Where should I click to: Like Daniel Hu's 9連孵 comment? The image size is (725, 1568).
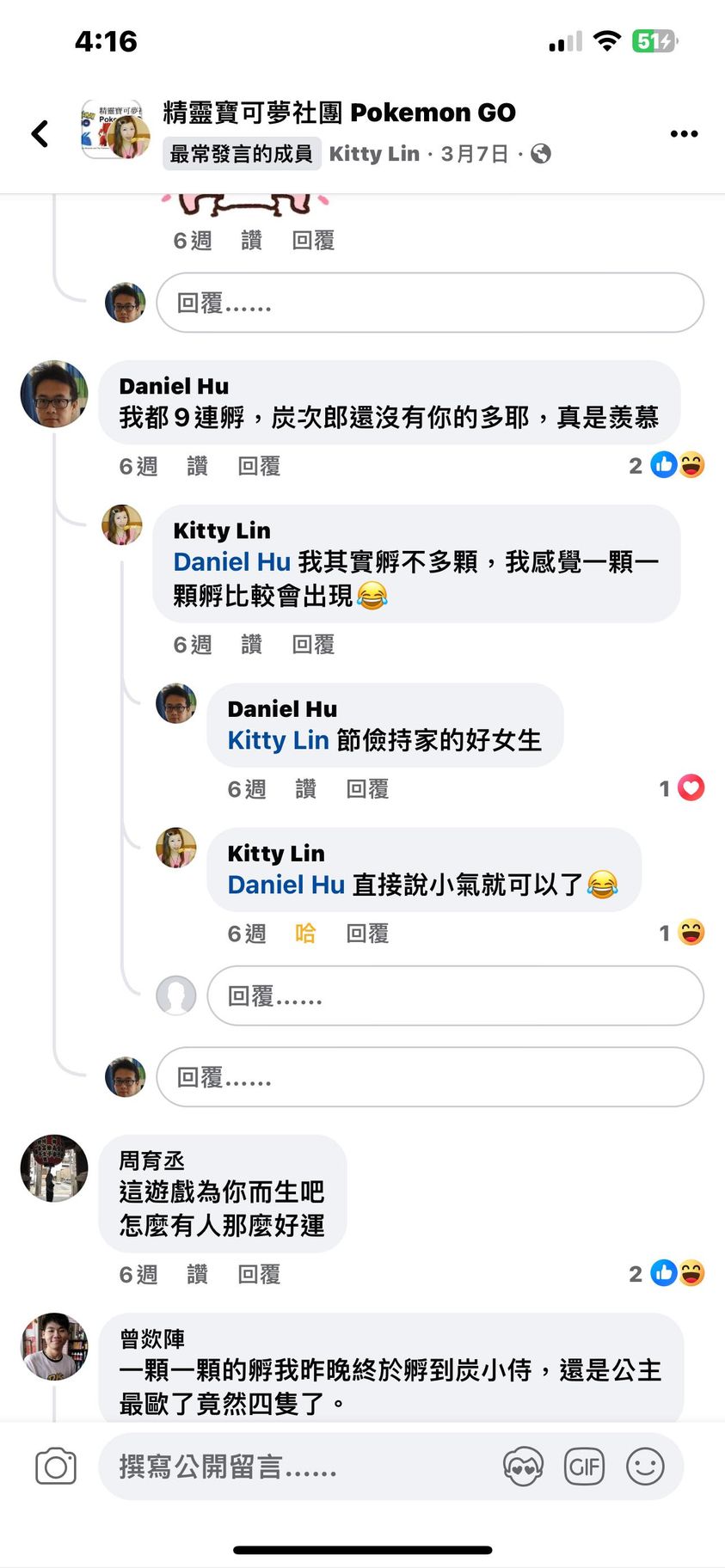[x=197, y=466]
